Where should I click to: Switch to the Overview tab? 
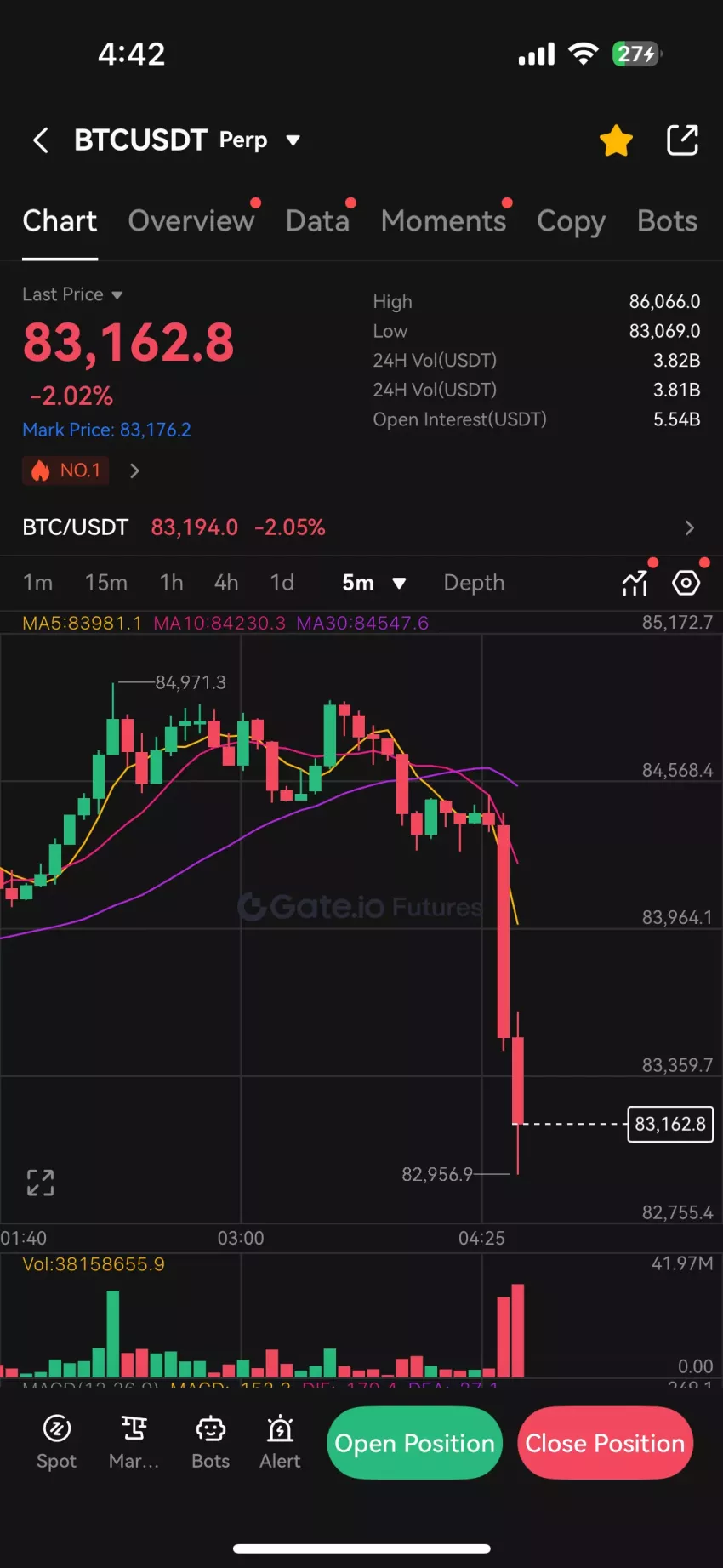pyautogui.click(x=191, y=221)
